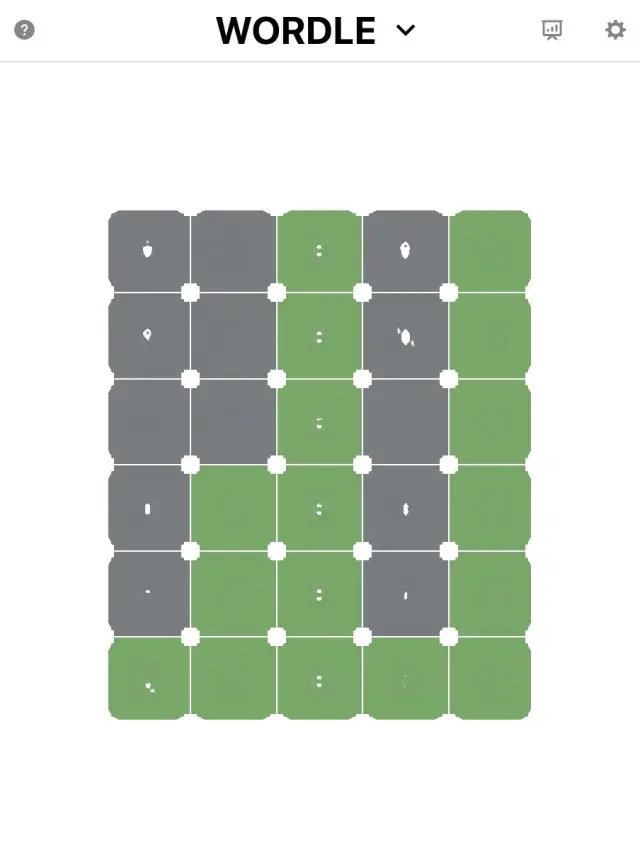Open the help question mark icon

click(x=25, y=30)
